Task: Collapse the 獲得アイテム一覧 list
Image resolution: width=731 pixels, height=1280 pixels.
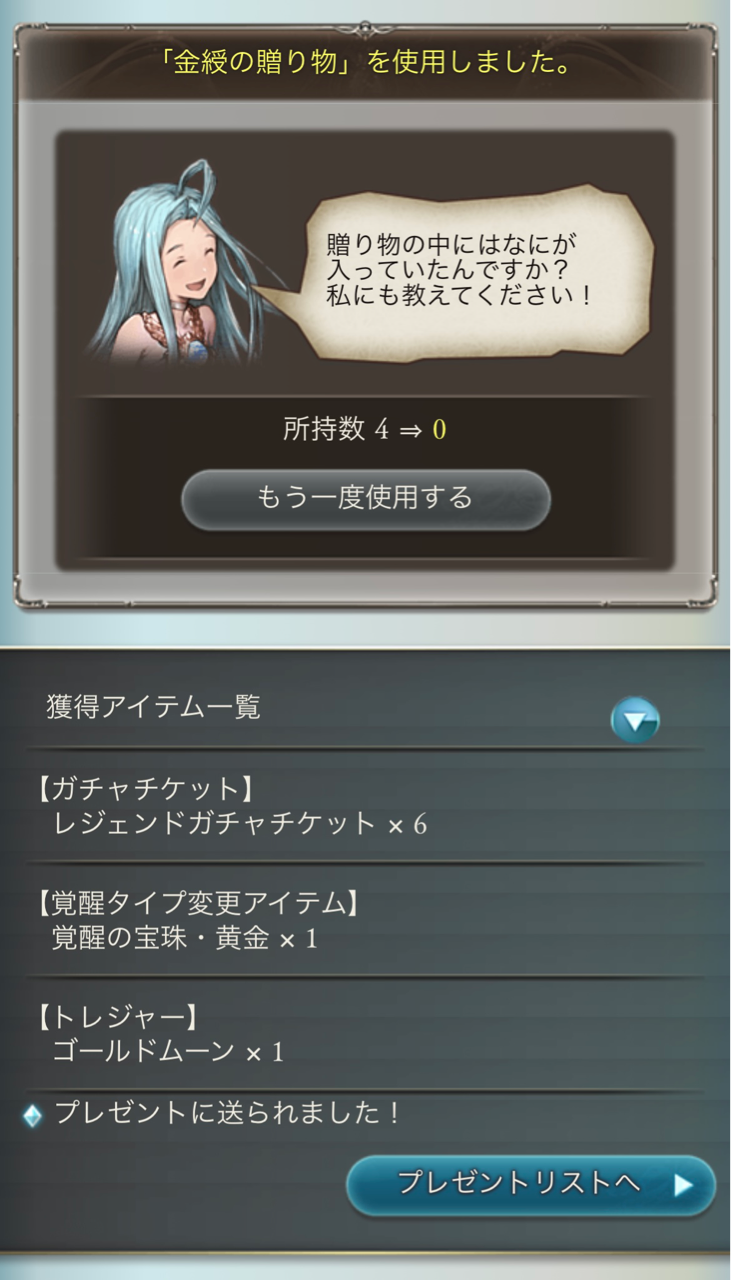Action: tap(635, 719)
